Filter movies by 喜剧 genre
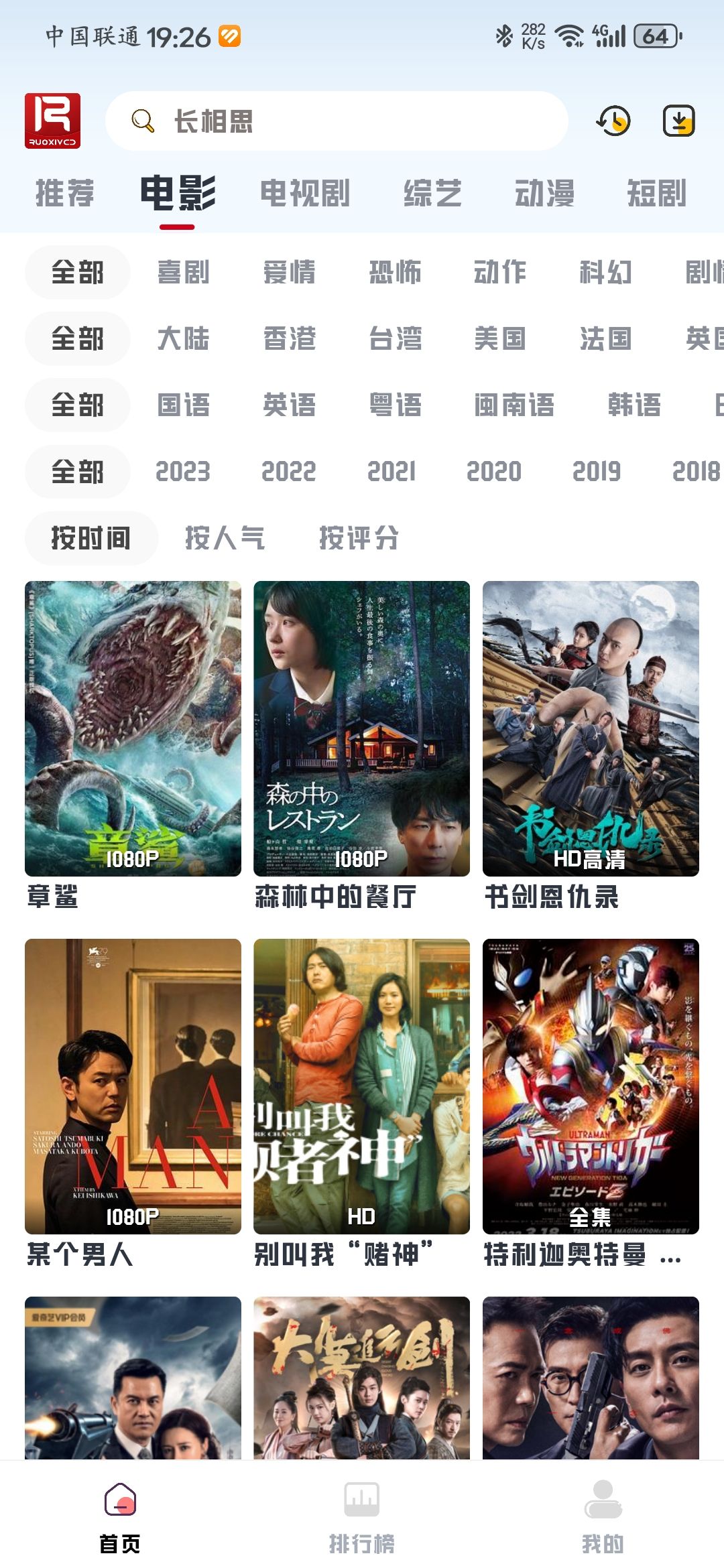This screenshot has height=1568, width=724. (x=183, y=273)
